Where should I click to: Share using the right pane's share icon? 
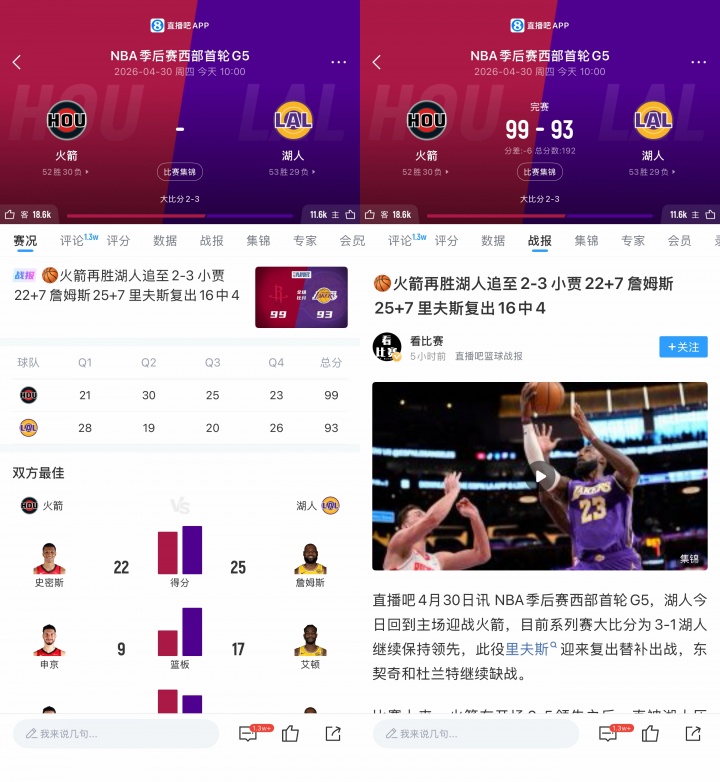point(693,734)
